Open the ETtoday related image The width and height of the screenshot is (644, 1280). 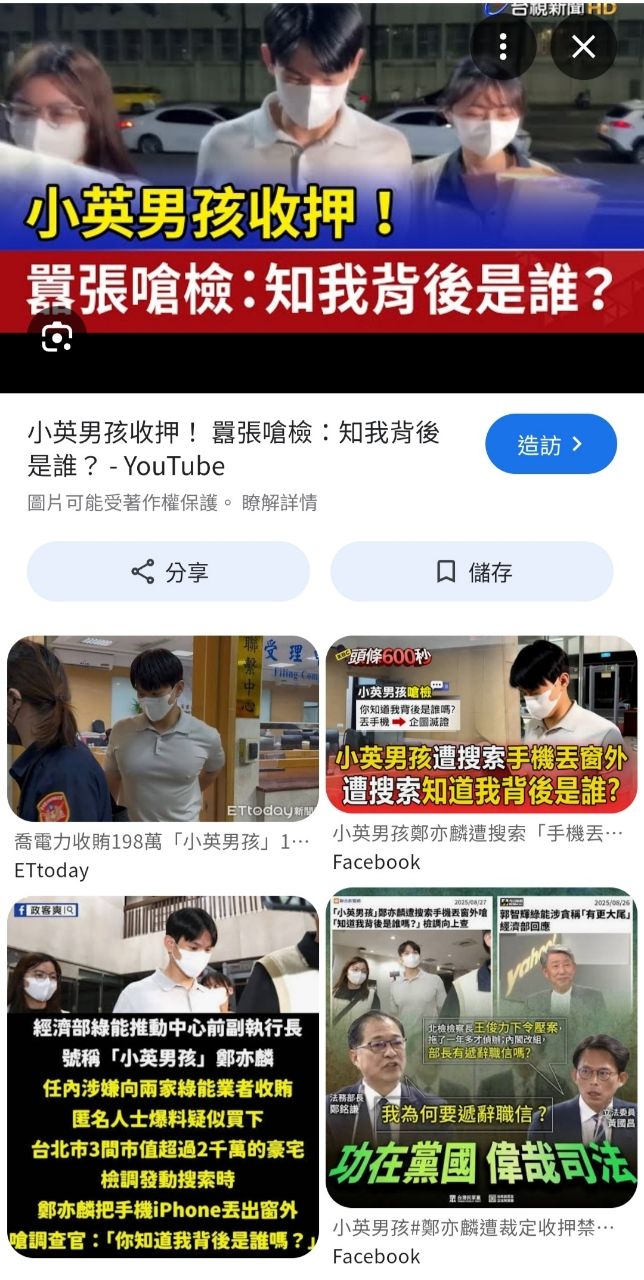(163, 728)
